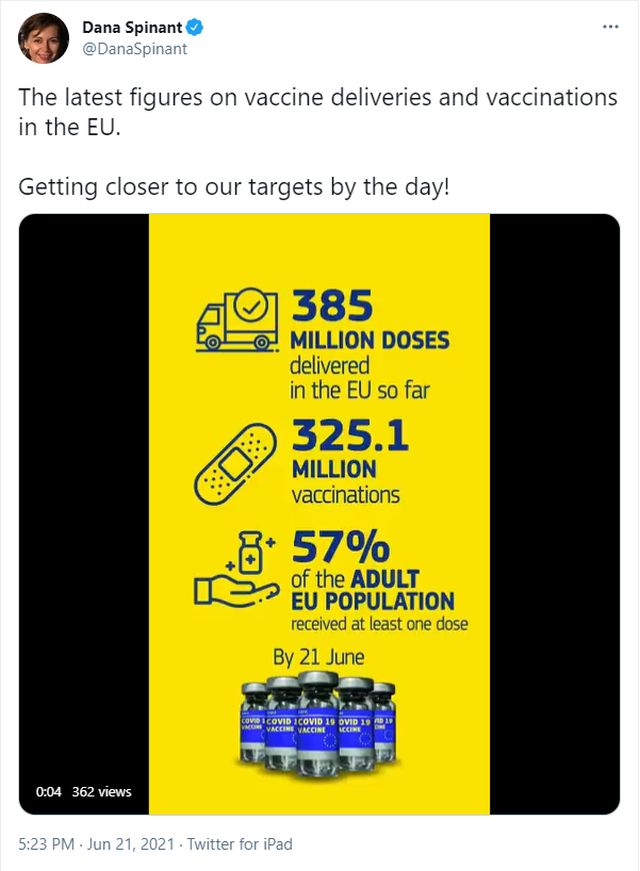This screenshot has height=871, width=640.
Task: Open the 5:23 PM Jun 21, 2021 timestamp
Action: 93,844
